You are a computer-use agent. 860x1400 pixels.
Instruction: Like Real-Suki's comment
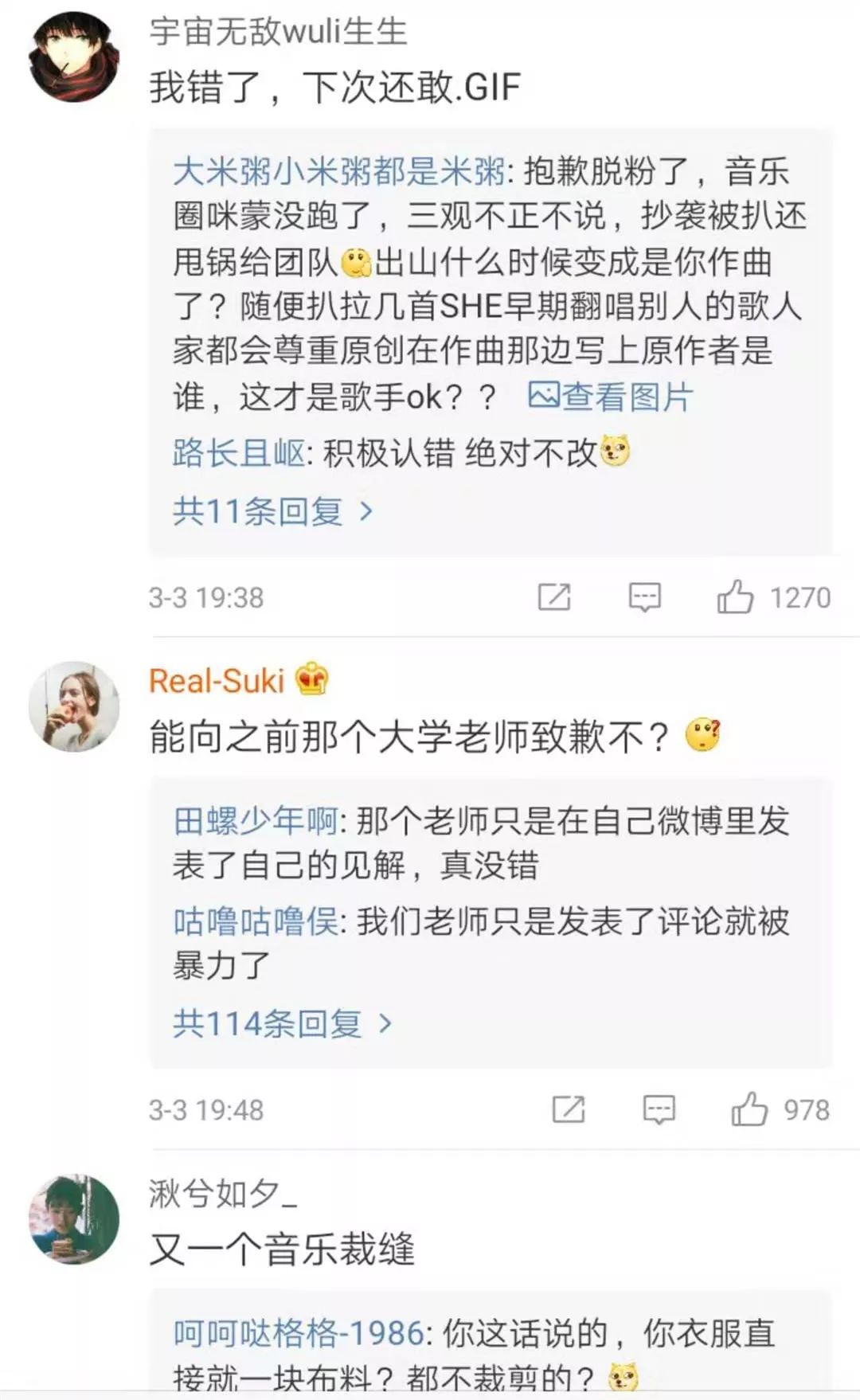(x=749, y=1109)
